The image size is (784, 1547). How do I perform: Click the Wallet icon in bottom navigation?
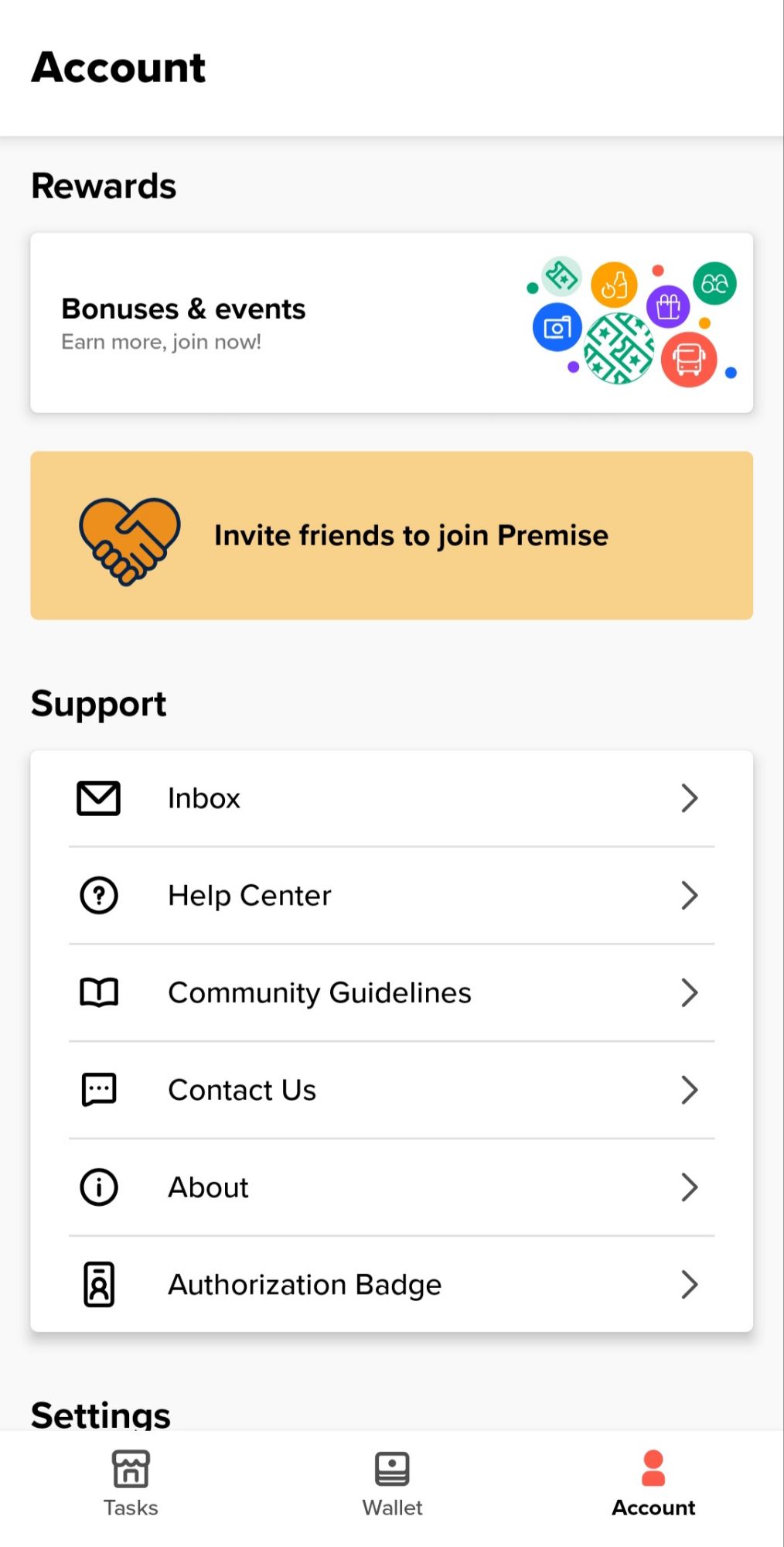(392, 1467)
